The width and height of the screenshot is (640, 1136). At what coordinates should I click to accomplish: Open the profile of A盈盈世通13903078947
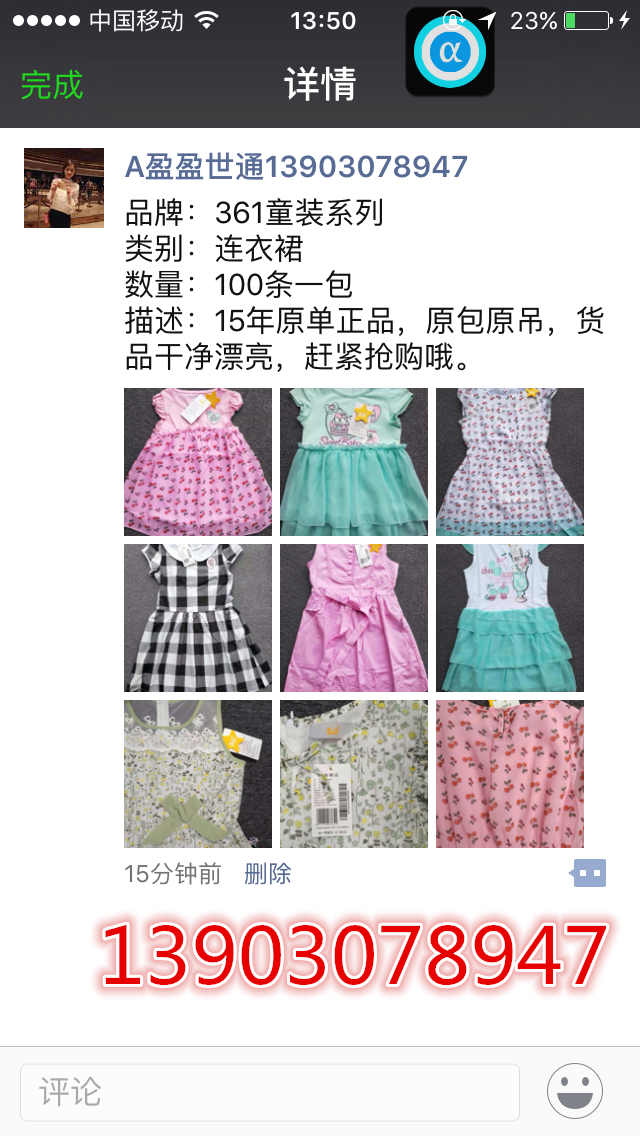tap(296, 166)
